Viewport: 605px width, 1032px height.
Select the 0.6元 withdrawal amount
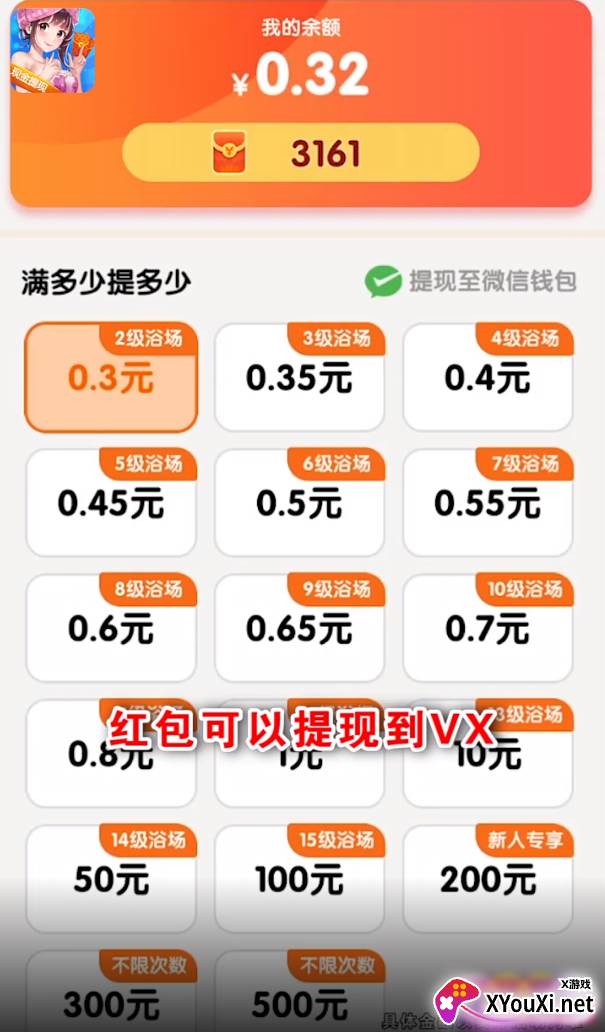(x=111, y=628)
